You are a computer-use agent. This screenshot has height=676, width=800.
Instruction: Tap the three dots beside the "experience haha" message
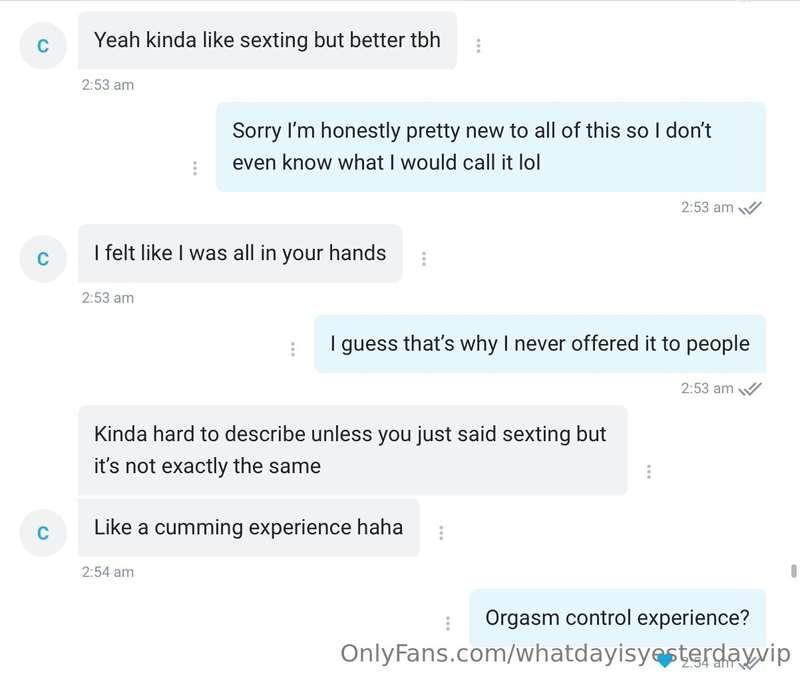441,533
